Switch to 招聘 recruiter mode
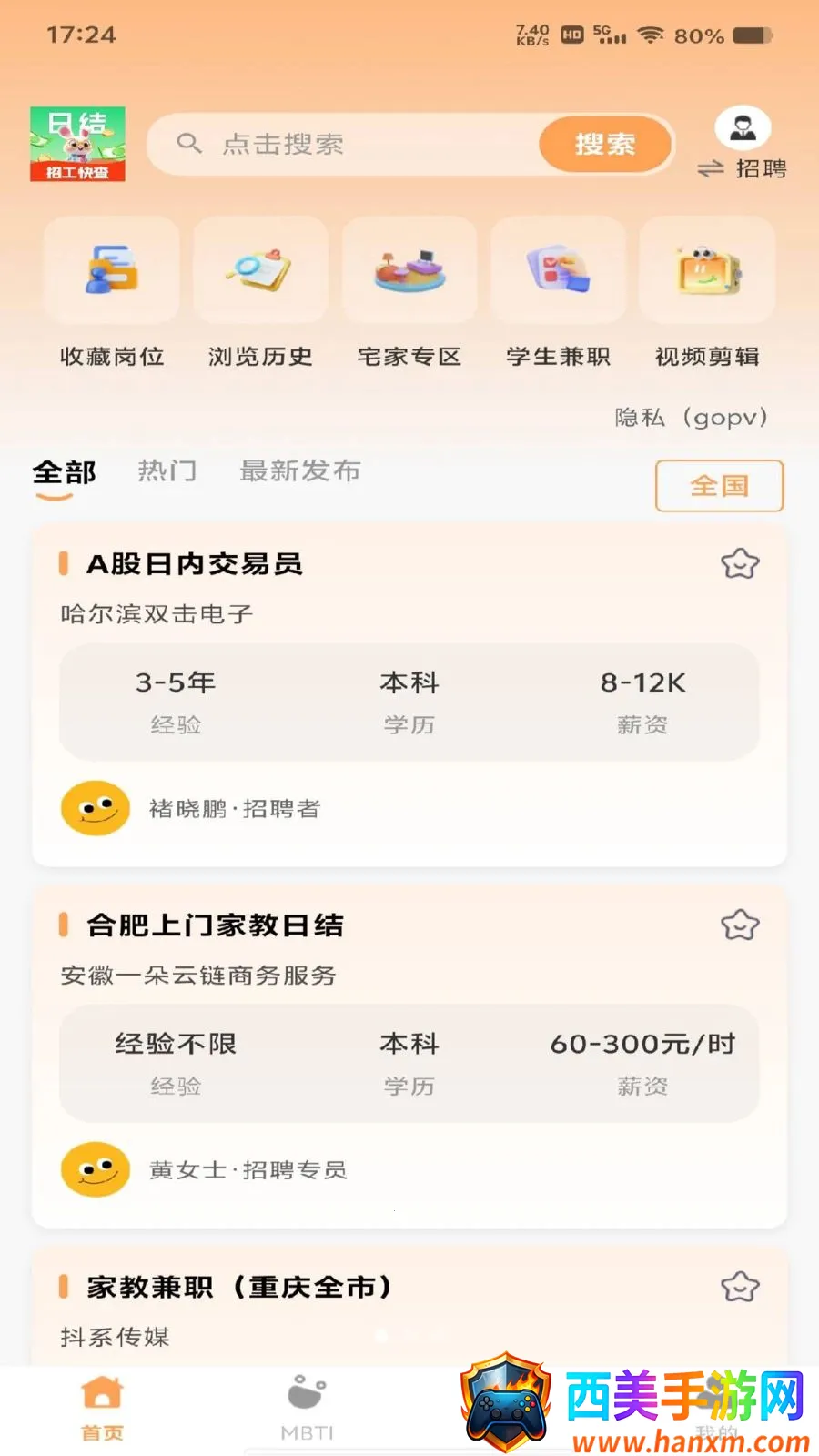Image resolution: width=819 pixels, height=1456 pixels. 743,144
